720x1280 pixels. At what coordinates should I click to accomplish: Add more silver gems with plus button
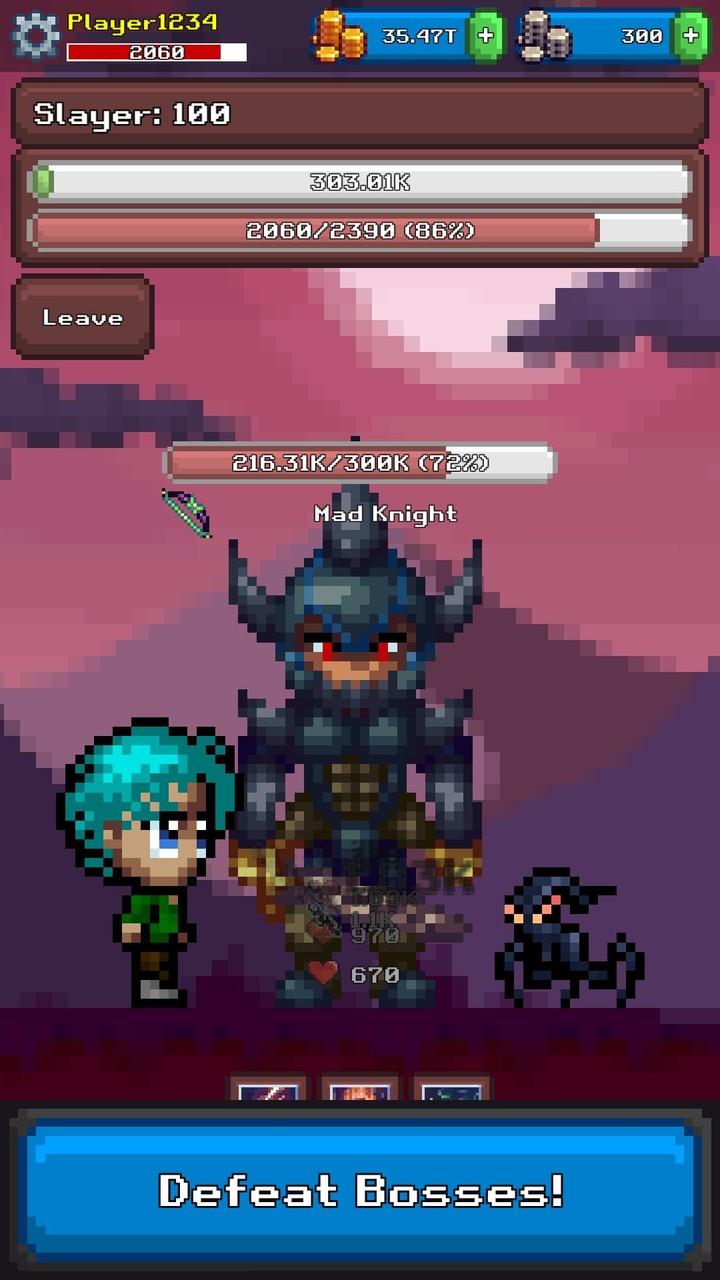(691, 36)
